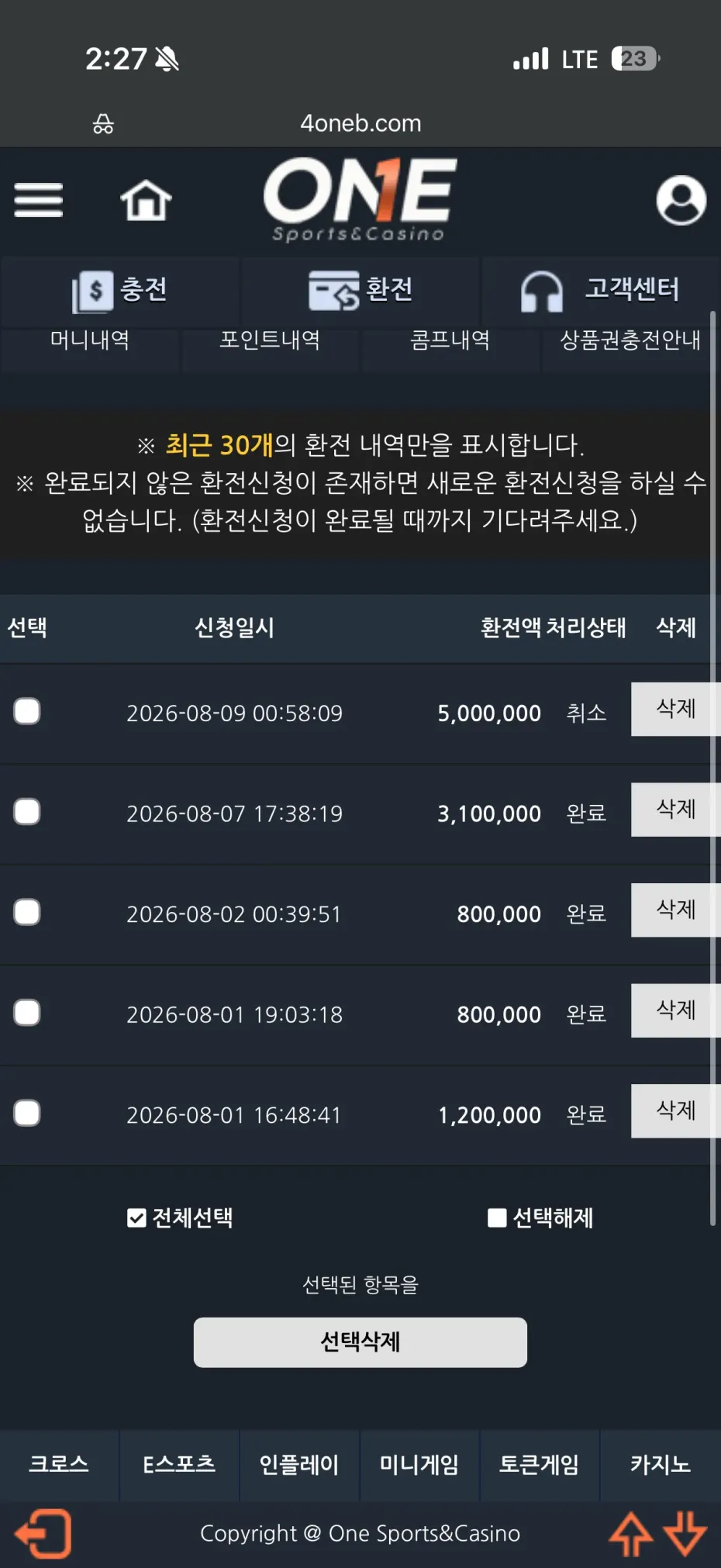The width and height of the screenshot is (721, 1568).
Task: Tap the orange logout icon
Action: tap(43, 1533)
